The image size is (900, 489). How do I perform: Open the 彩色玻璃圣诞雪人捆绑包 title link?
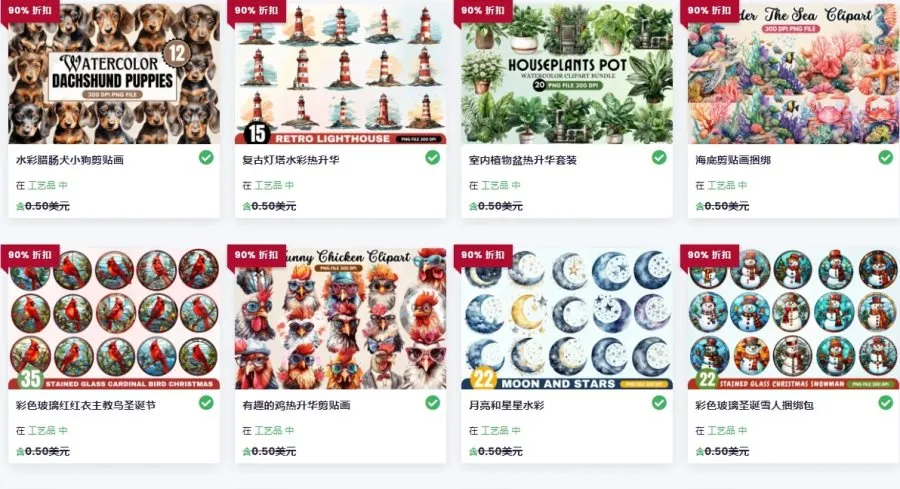click(x=754, y=405)
